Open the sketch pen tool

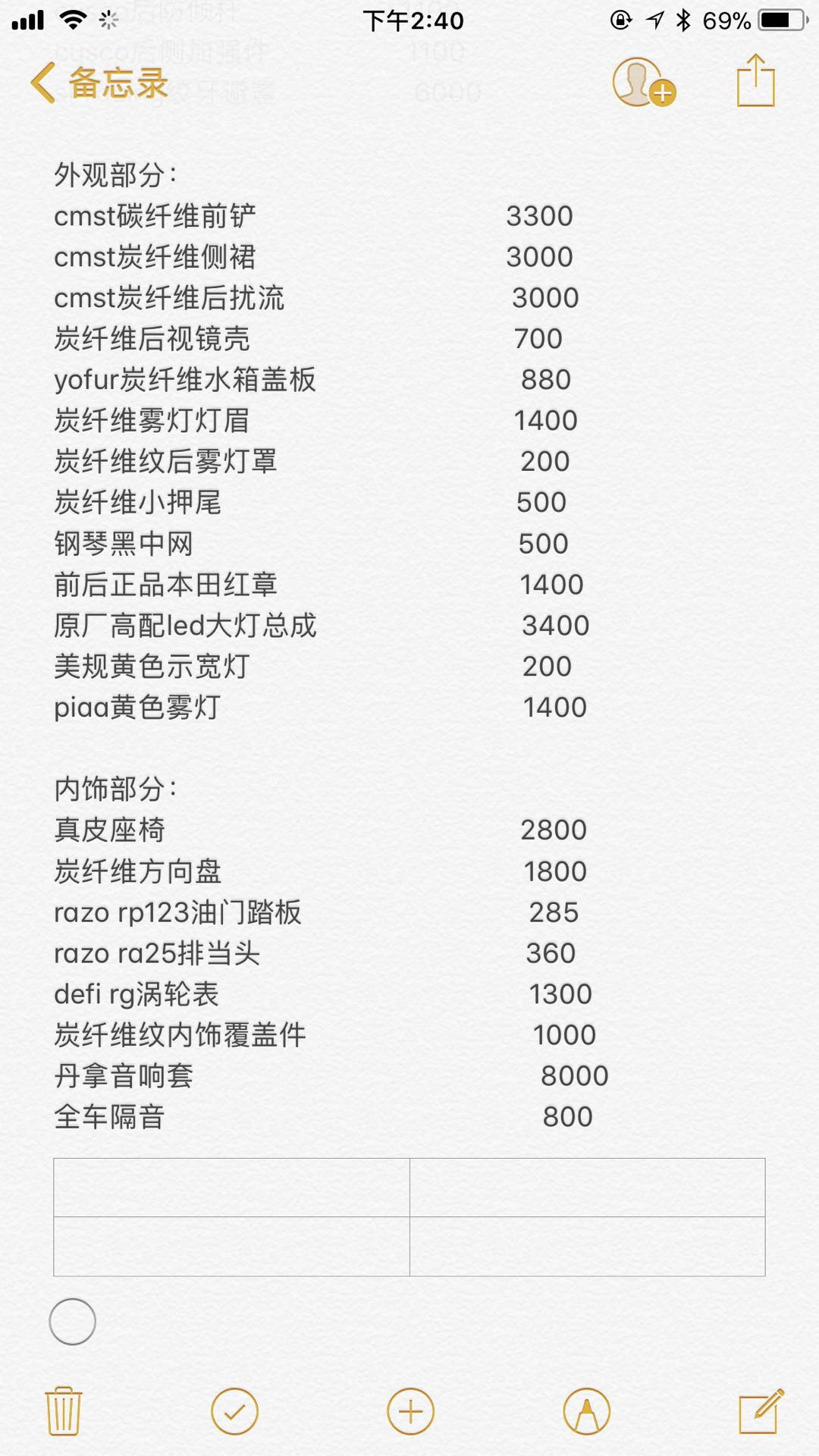pos(586,1411)
